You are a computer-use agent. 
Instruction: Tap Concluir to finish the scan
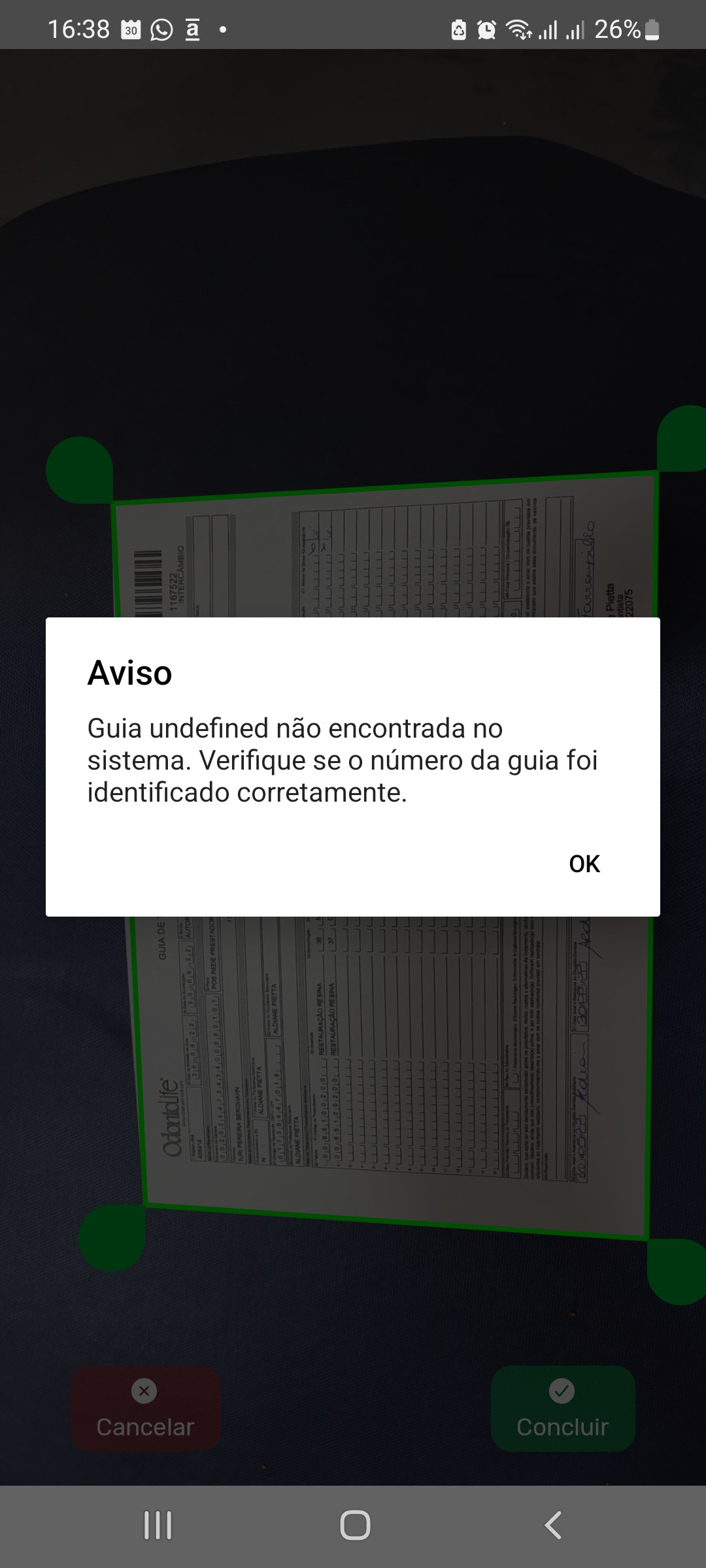562,1409
